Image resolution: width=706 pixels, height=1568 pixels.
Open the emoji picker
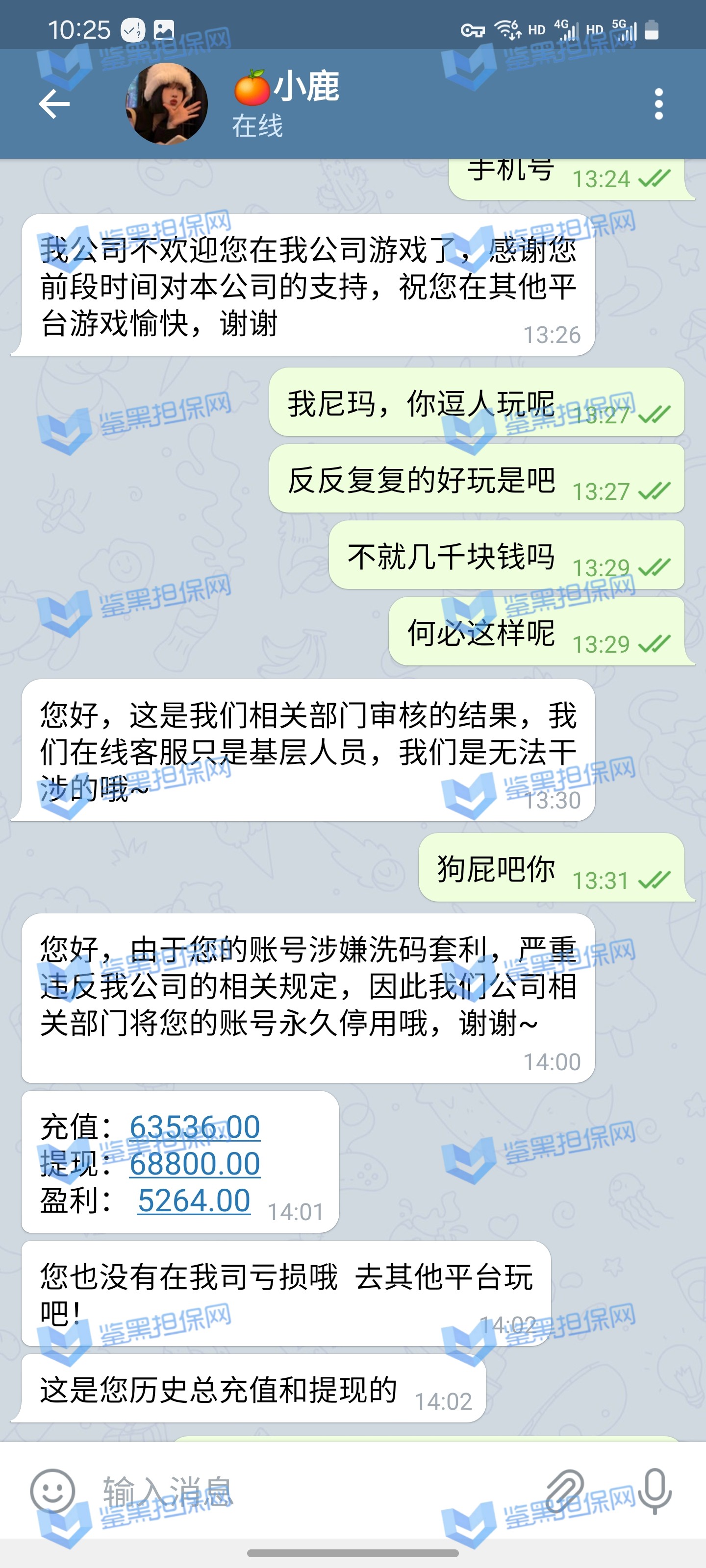pyautogui.click(x=52, y=1491)
